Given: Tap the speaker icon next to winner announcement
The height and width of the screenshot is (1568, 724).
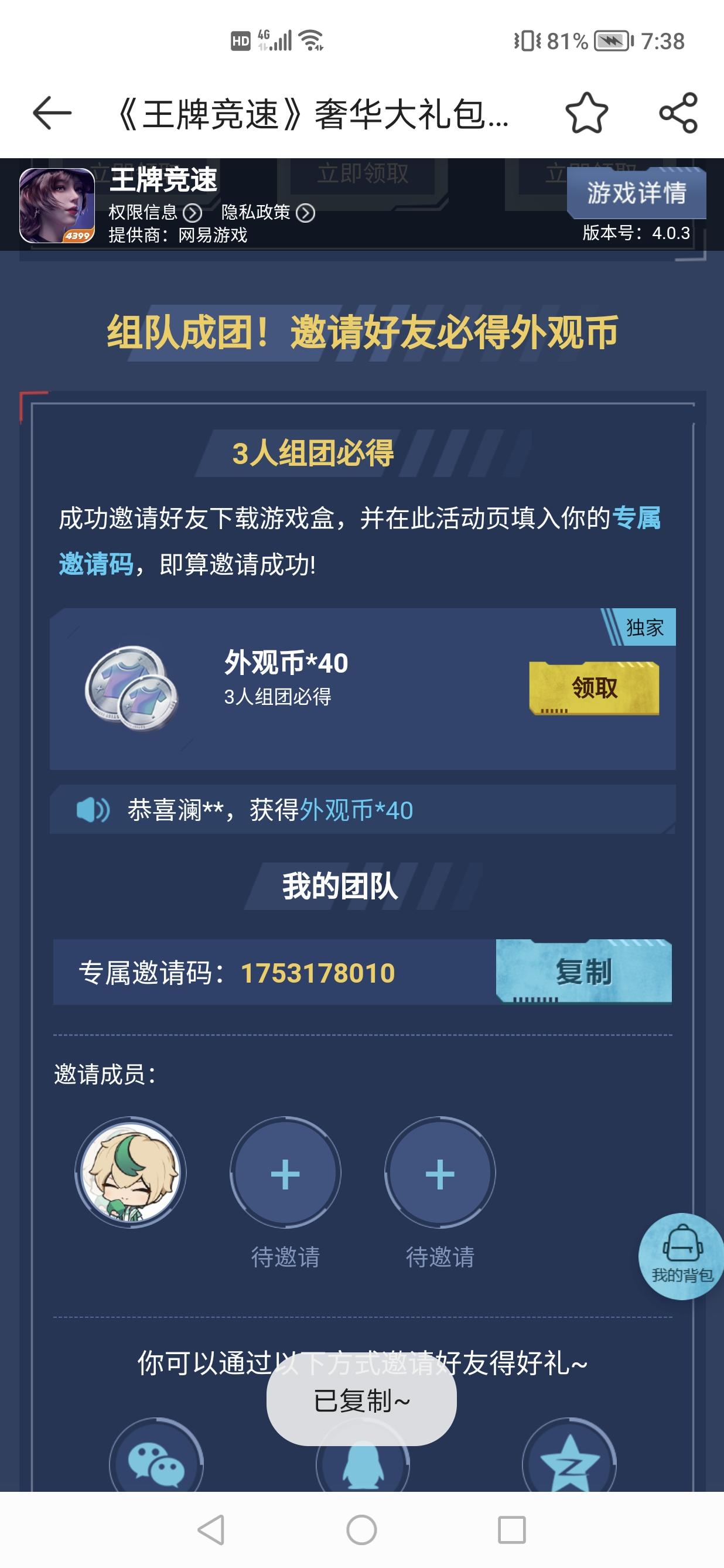Looking at the screenshot, I should 93,809.
